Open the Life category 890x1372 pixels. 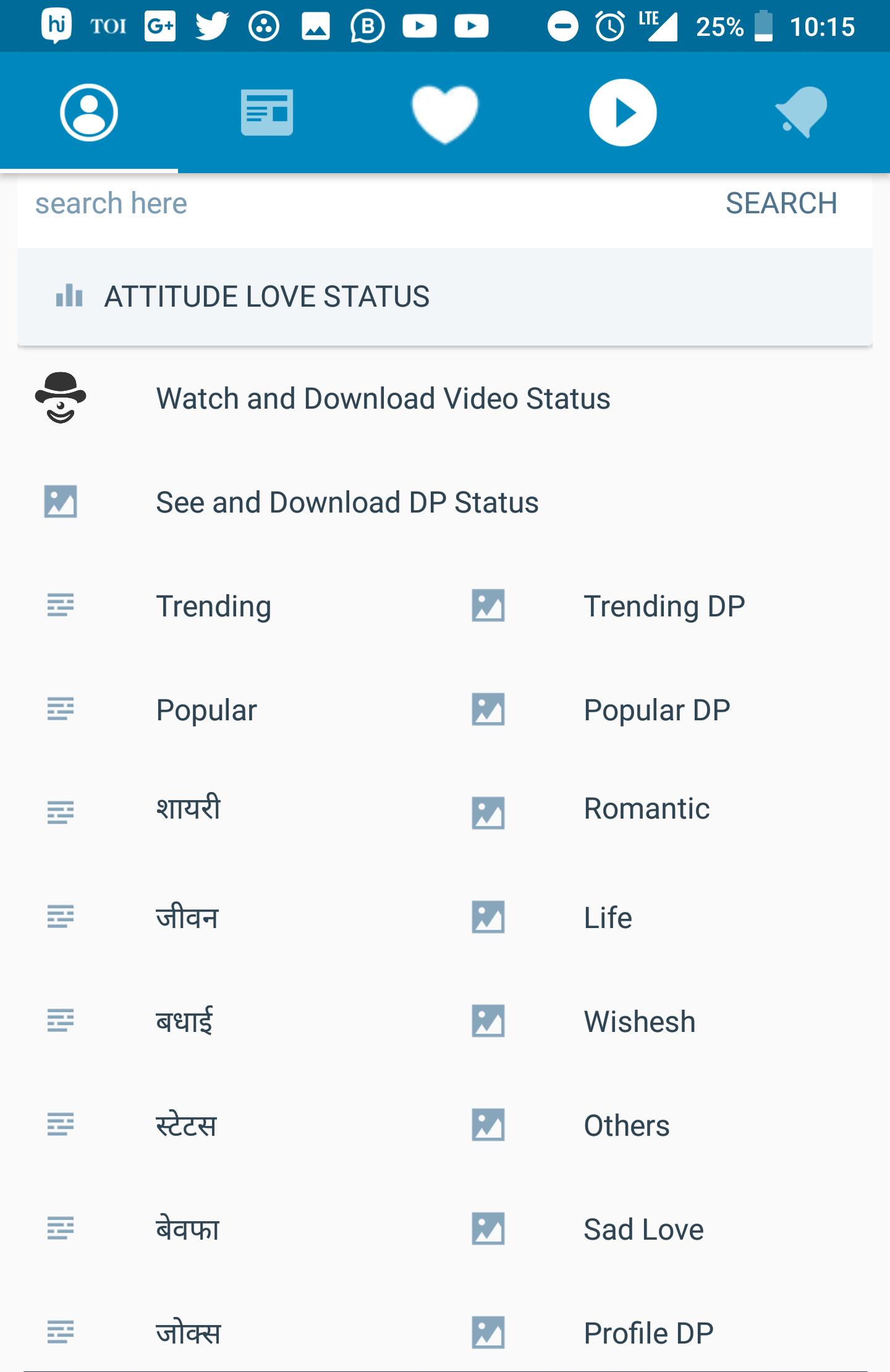point(608,918)
